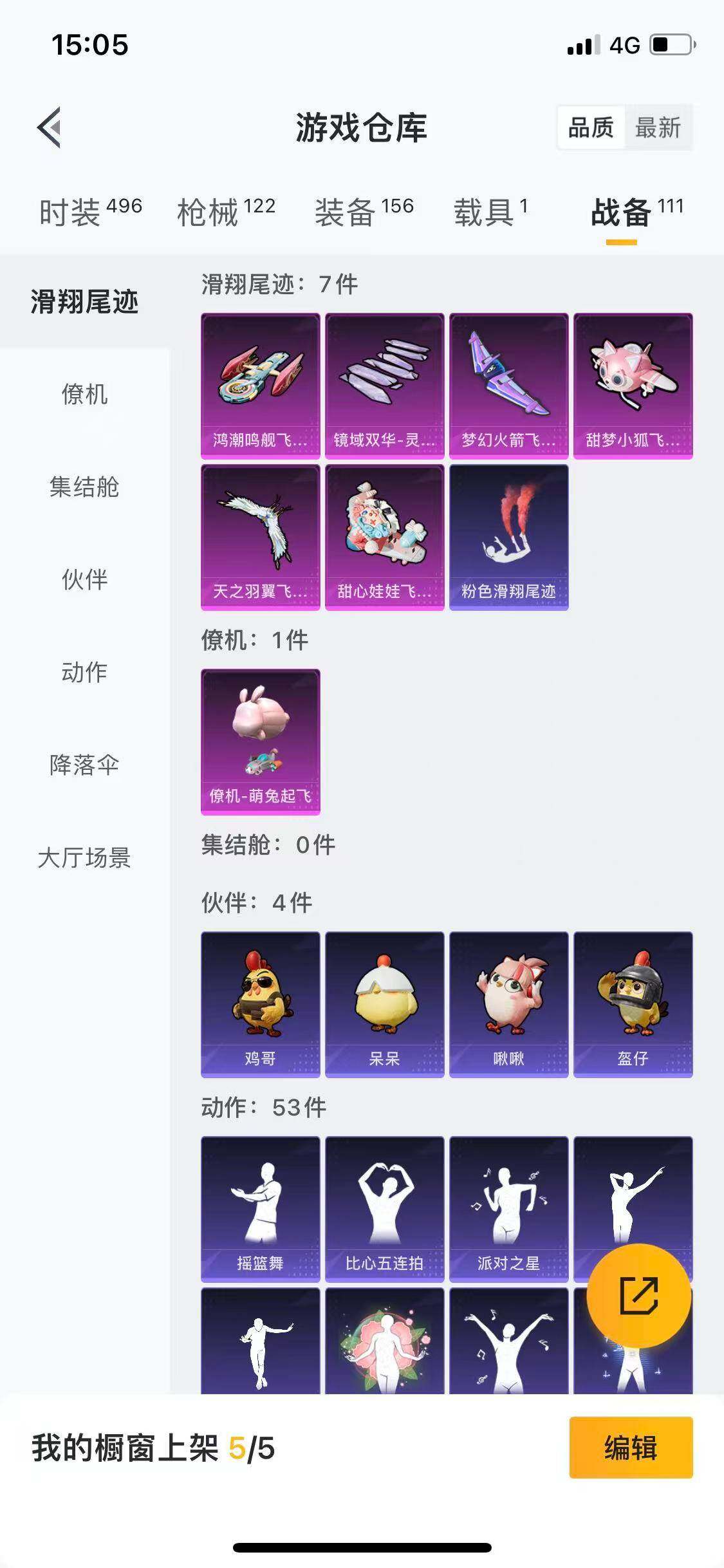724x1568 pixels.
Task: Expand the 动作 category in sidebar
Action: (84, 672)
